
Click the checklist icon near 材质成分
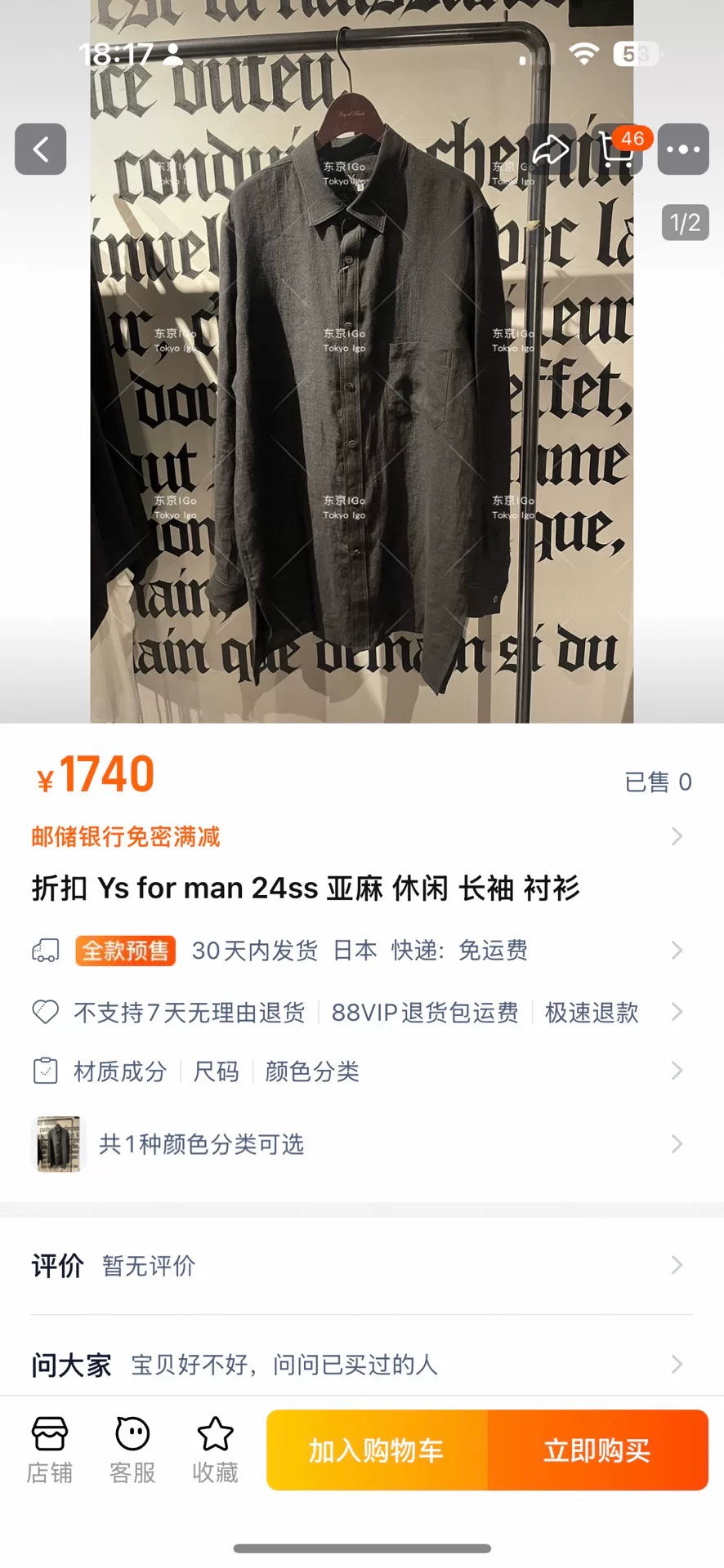[x=46, y=1071]
